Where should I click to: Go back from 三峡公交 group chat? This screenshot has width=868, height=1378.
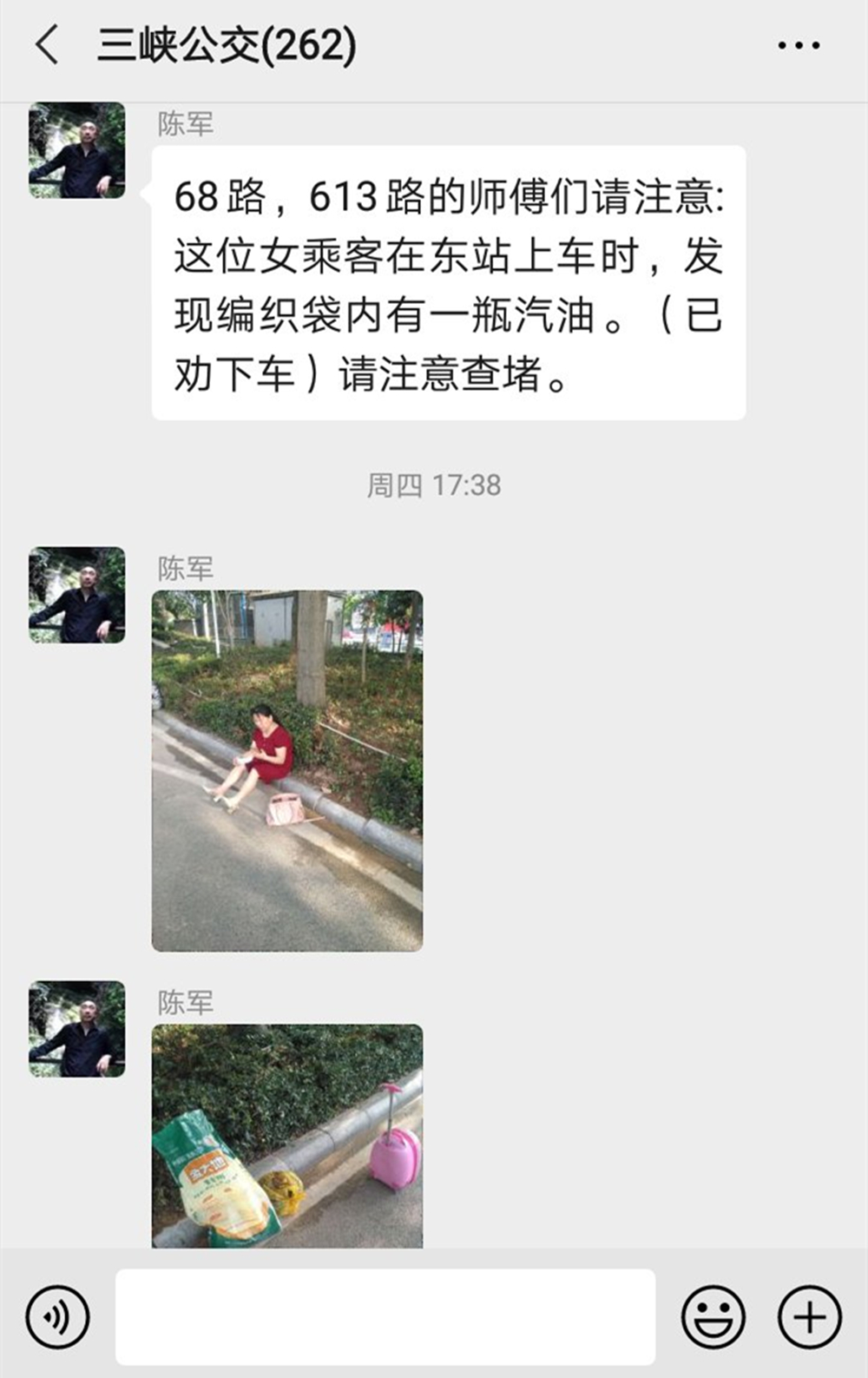pos(48,45)
